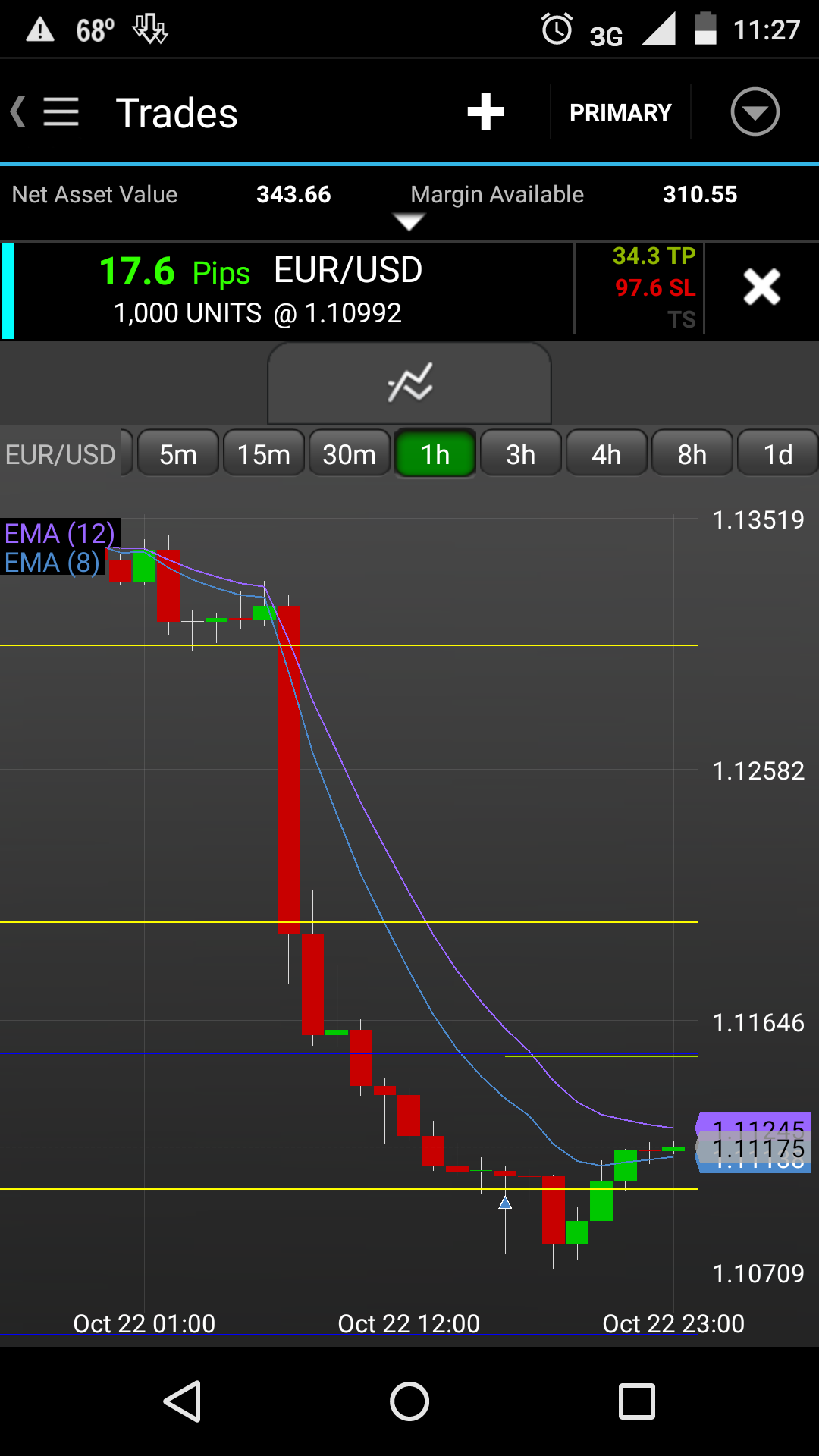Expand the account summary arrow
This screenshot has width=819, height=1456.
pos(409,221)
